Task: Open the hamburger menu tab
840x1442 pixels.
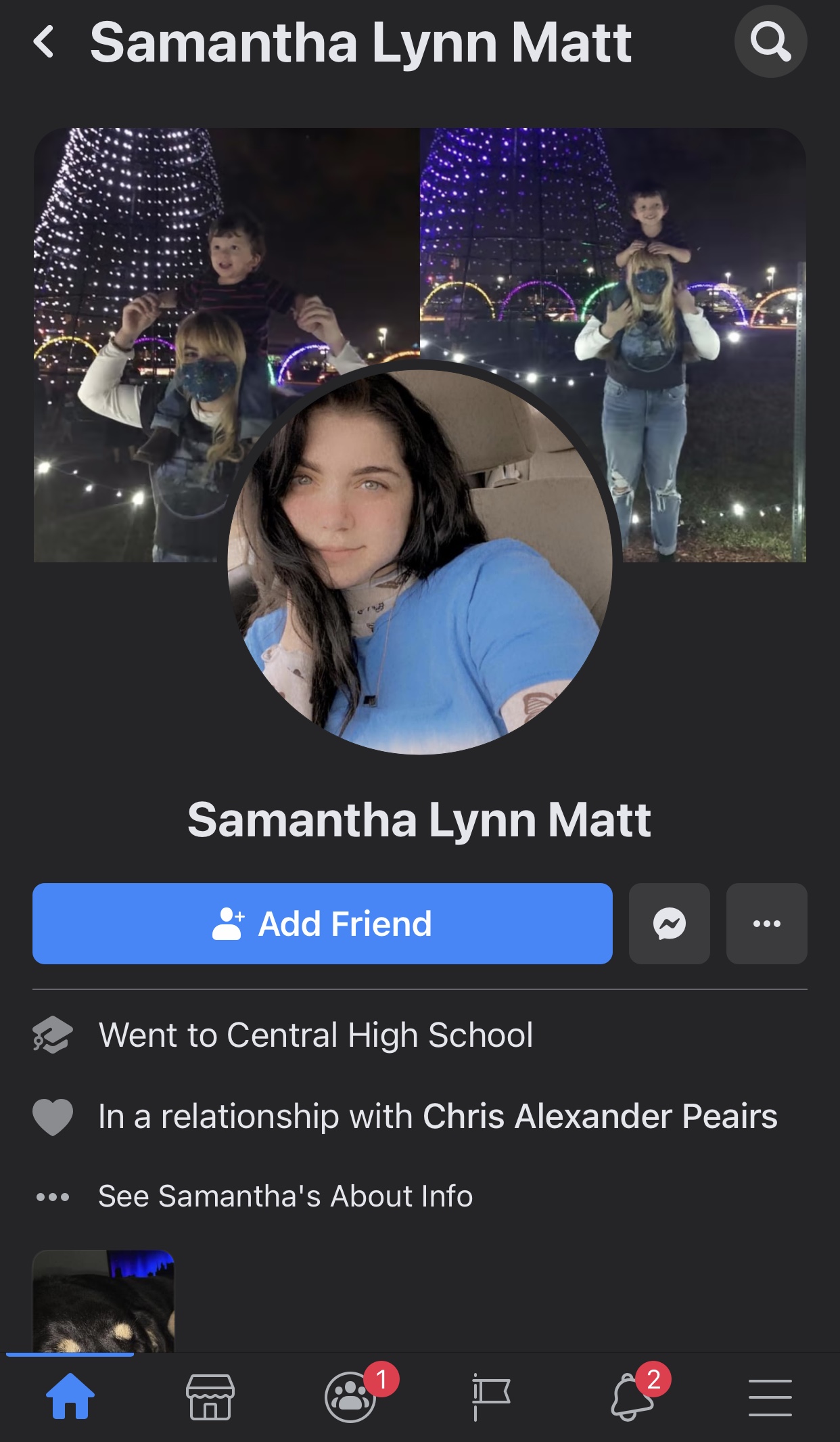Action: 770,1397
